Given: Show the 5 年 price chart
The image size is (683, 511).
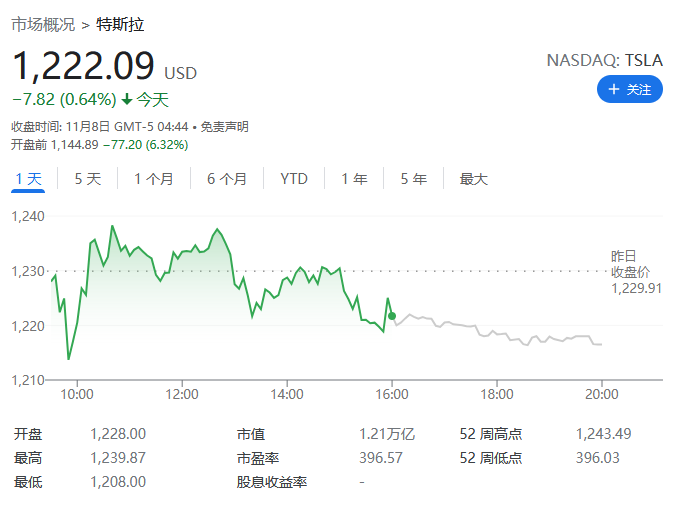Looking at the screenshot, I should click(x=413, y=179).
